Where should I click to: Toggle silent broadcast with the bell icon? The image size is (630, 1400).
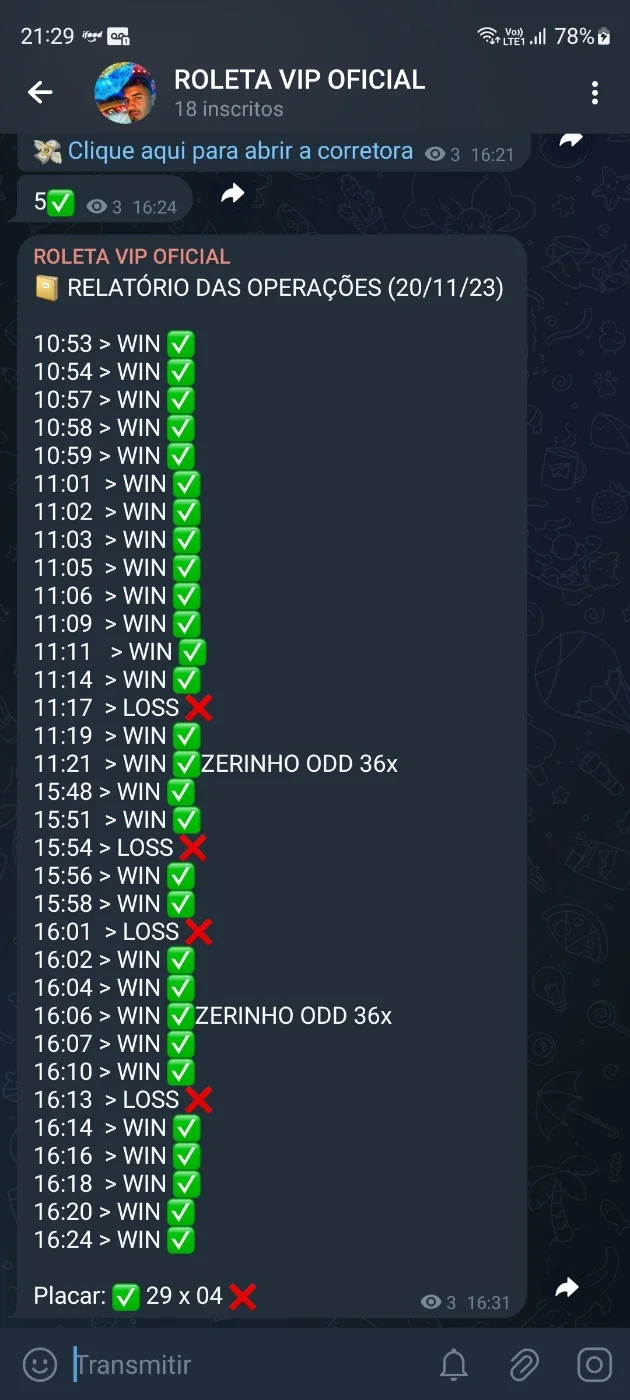click(454, 1364)
